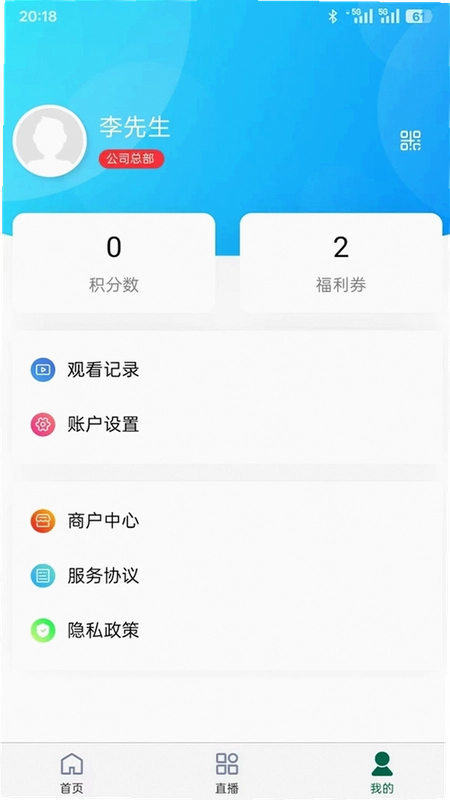Select the 我的 tab
This screenshot has height=800, width=450.
coord(382,772)
